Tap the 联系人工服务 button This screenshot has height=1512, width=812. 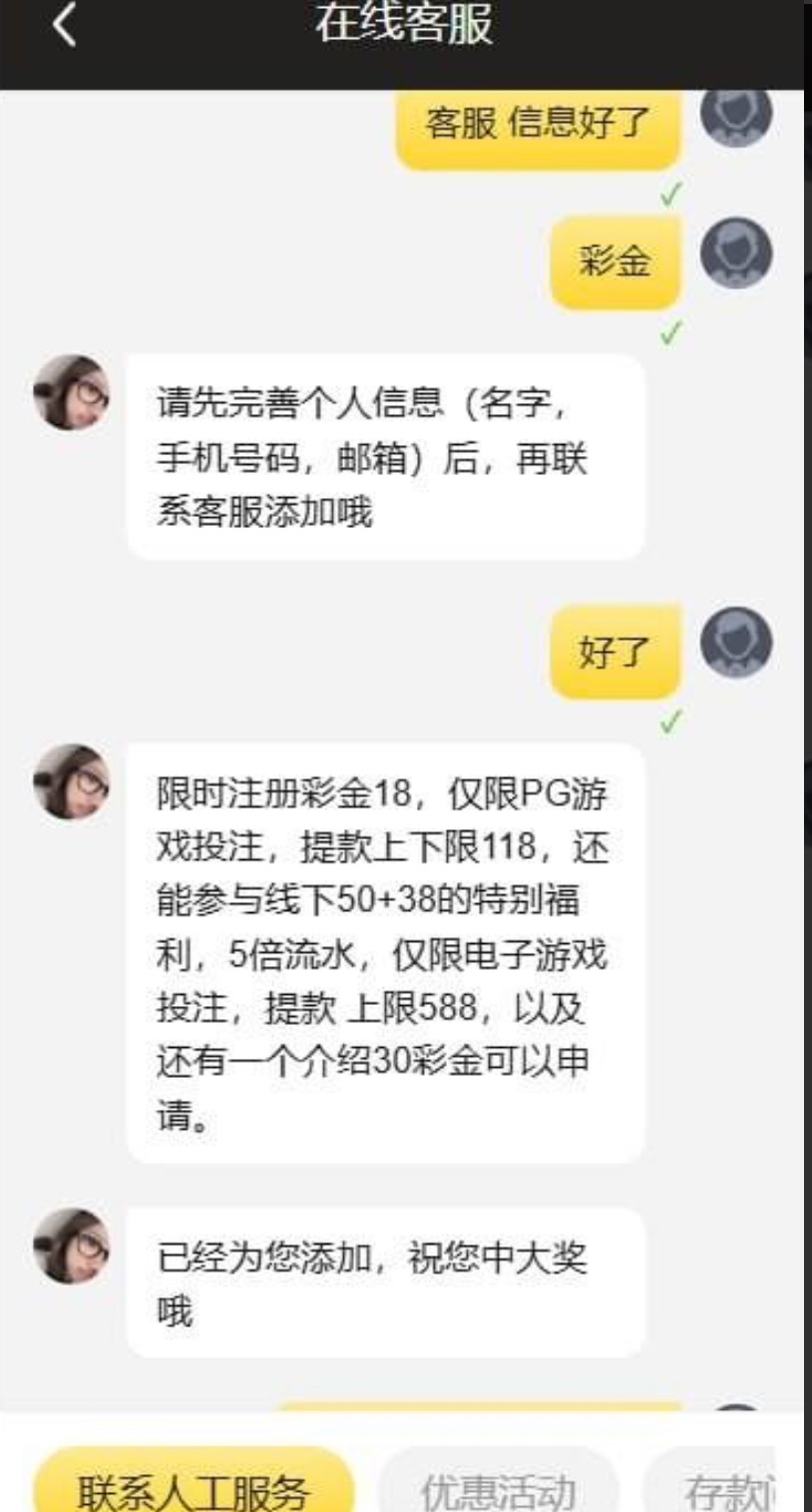coord(194,1487)
